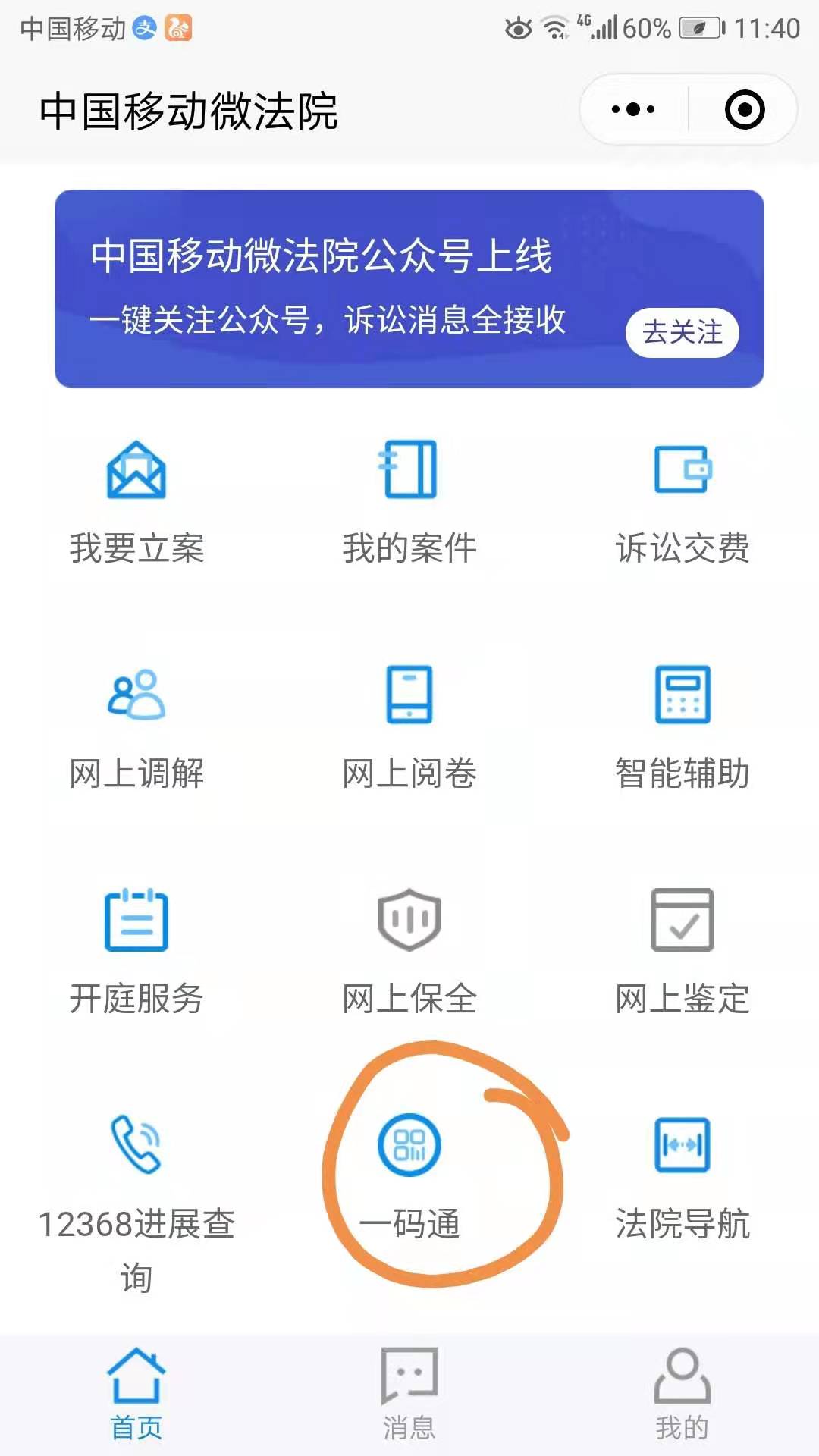819x1456 pixels.
Task: Open the mini program more options menu
Action: pyautogui.click(x=633, y=110)
